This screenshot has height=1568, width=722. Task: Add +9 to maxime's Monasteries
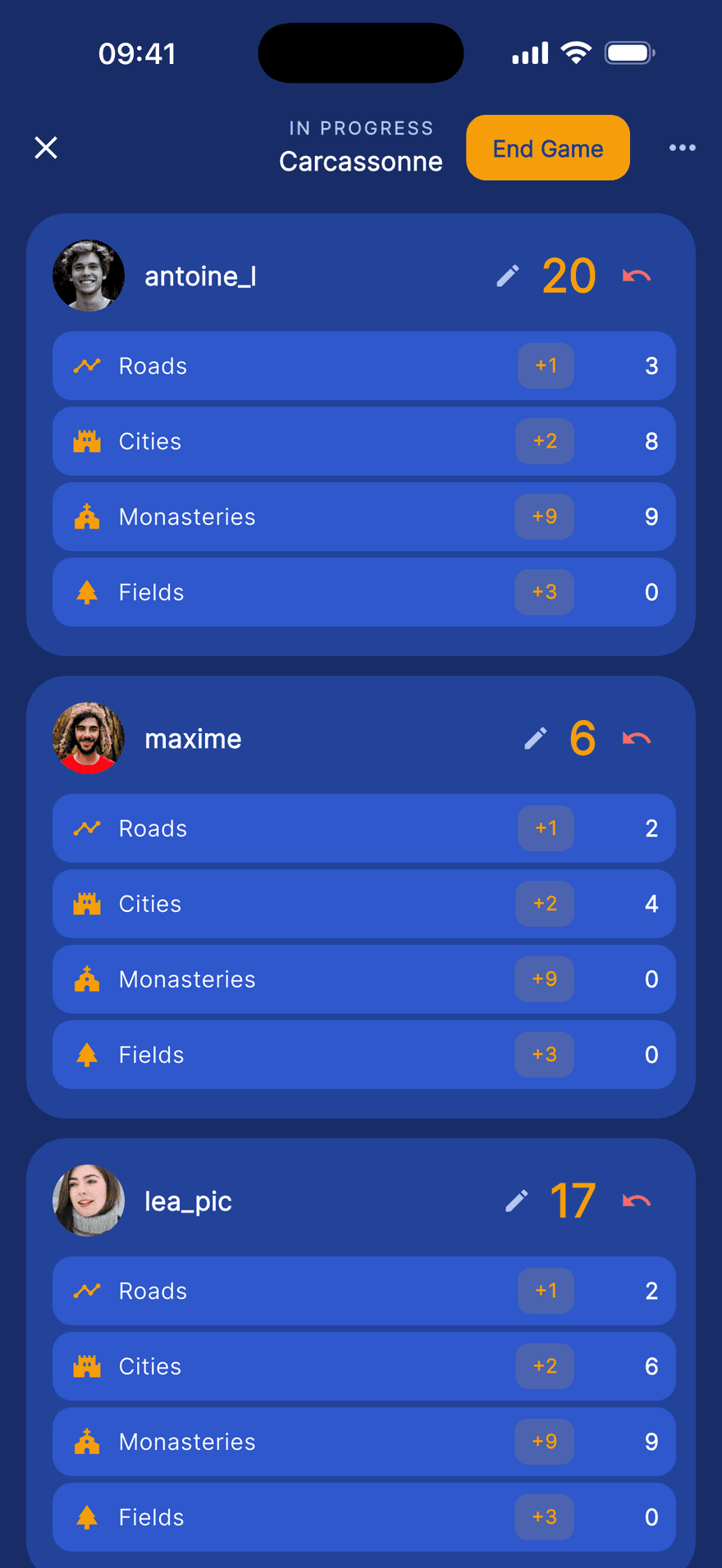tap(545, 979)
